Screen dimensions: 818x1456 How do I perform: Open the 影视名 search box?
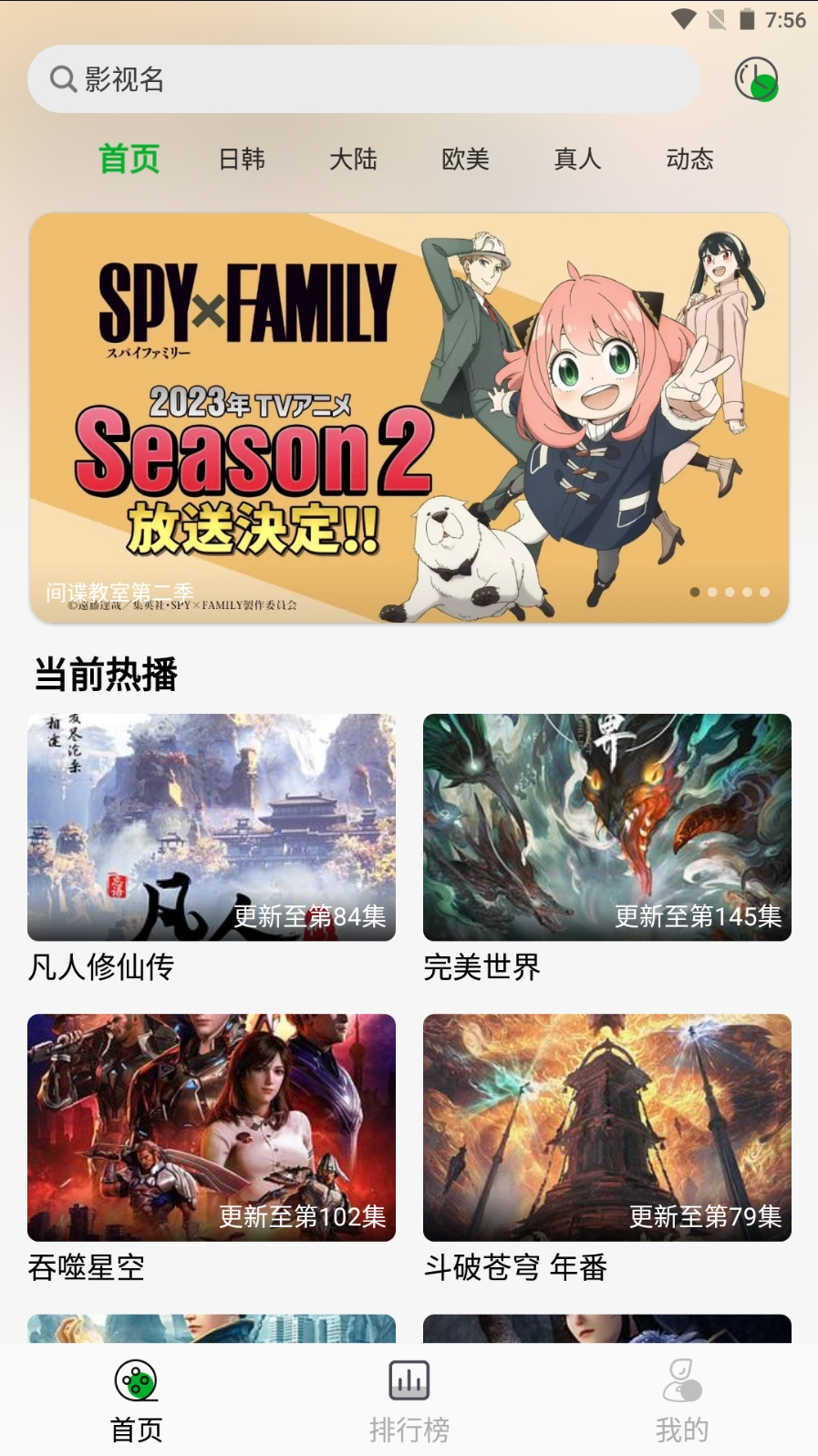pos(363,79)
